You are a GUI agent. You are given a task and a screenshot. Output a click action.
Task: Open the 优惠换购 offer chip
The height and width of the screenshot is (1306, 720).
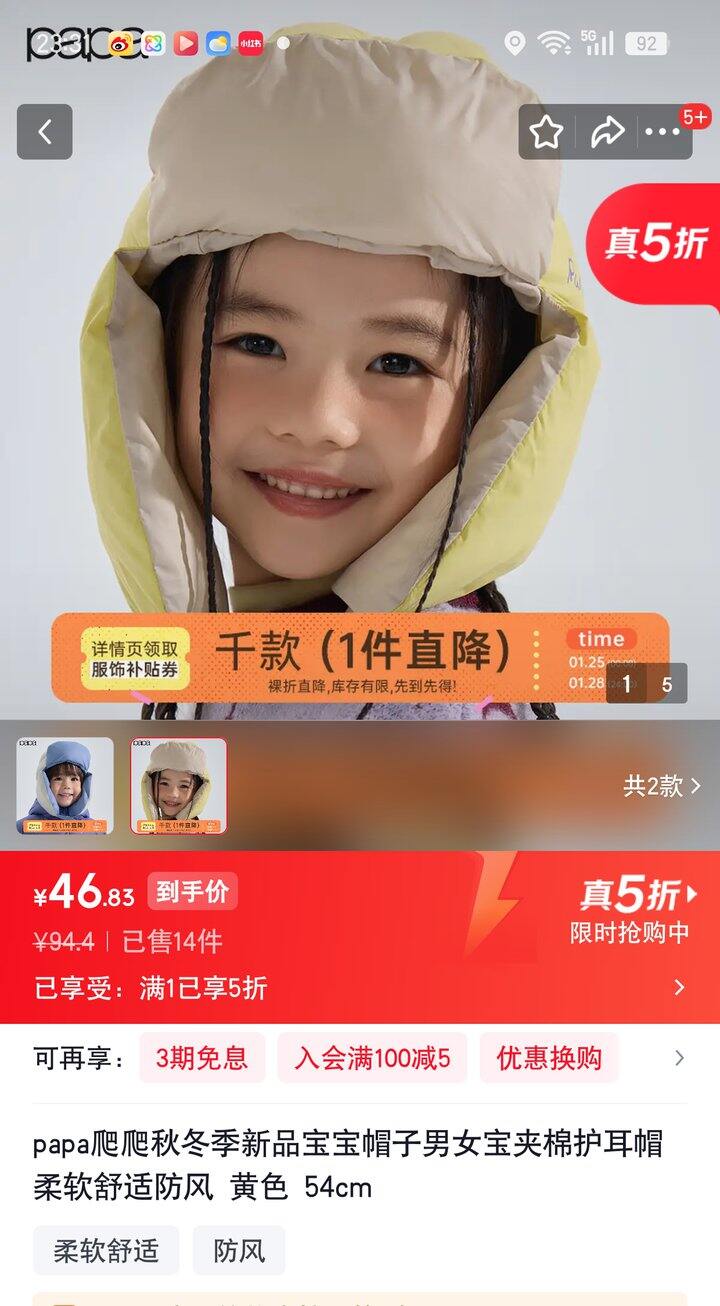click(x=549, y=1058)
